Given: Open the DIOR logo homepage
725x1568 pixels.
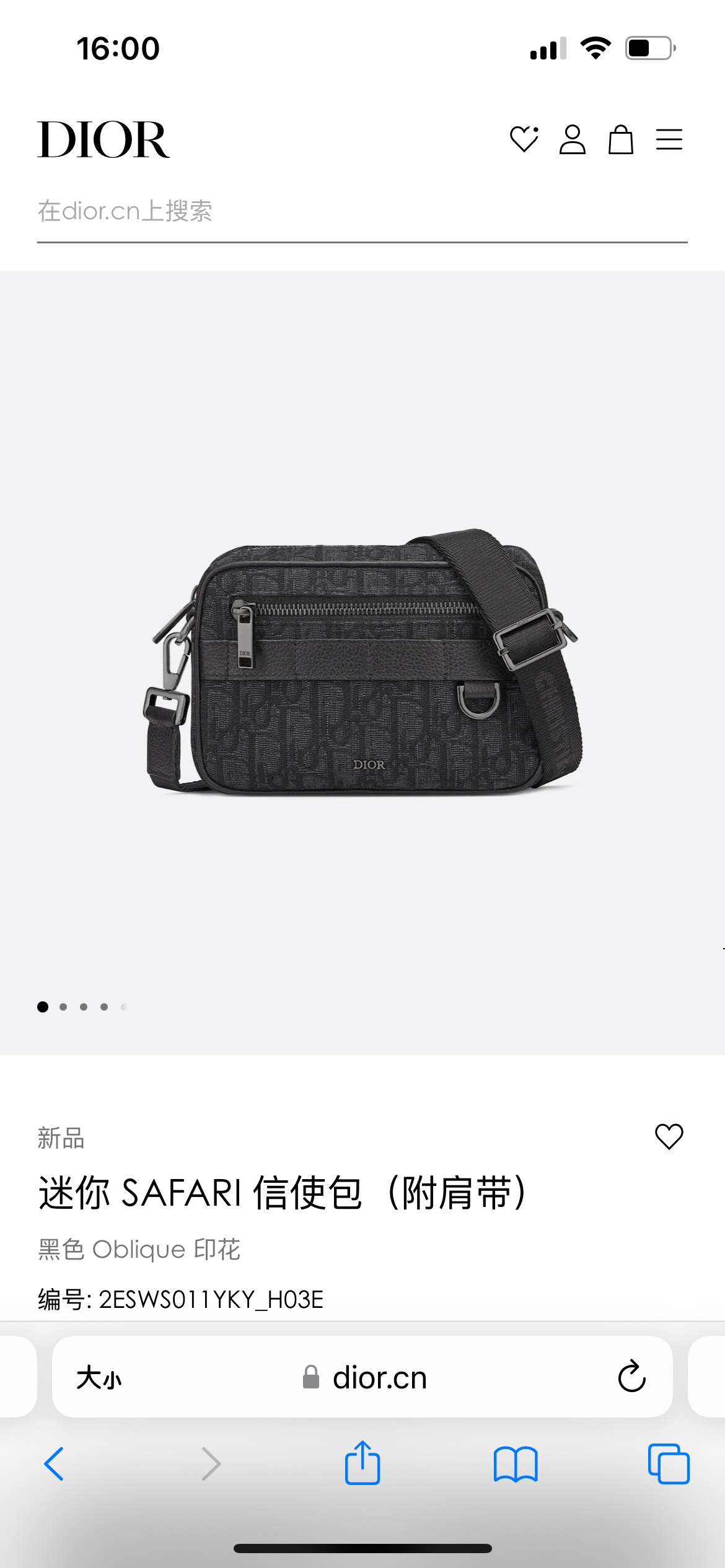Looking at the screenshot, I should pyautogui.click(x=103, y=140).
